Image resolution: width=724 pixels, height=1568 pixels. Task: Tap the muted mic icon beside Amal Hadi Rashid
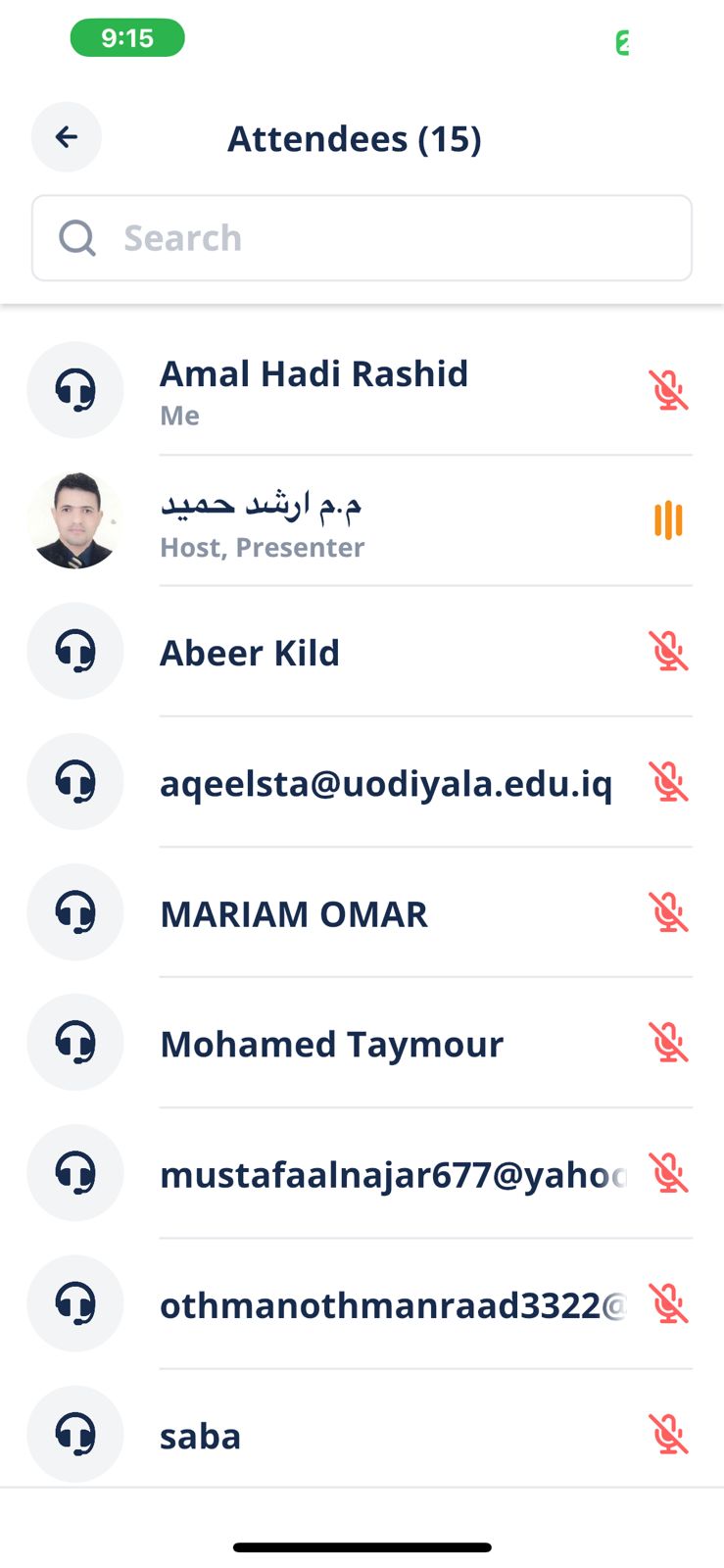(x=668, y=390)
